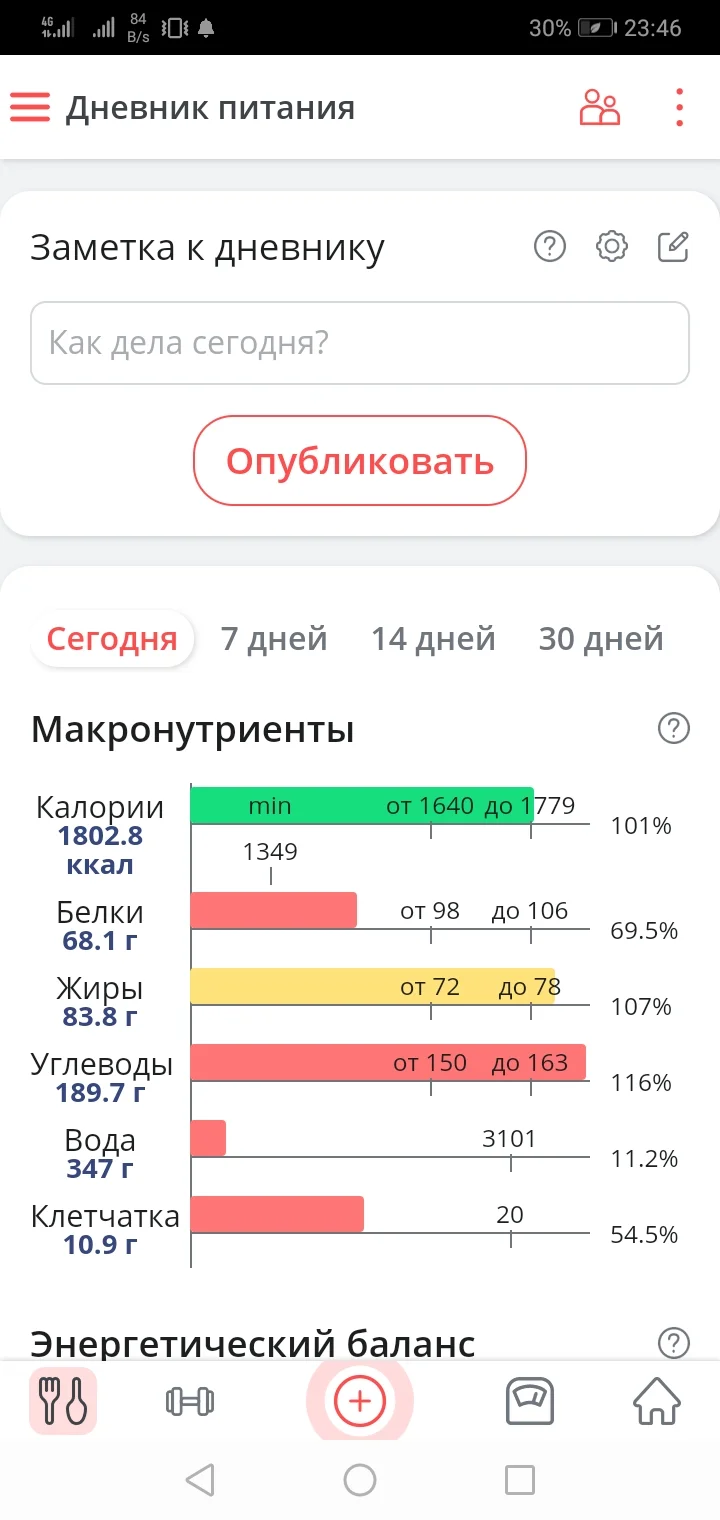Tap the edit pencil icon near Заметка к дневнику

[672, 246]
